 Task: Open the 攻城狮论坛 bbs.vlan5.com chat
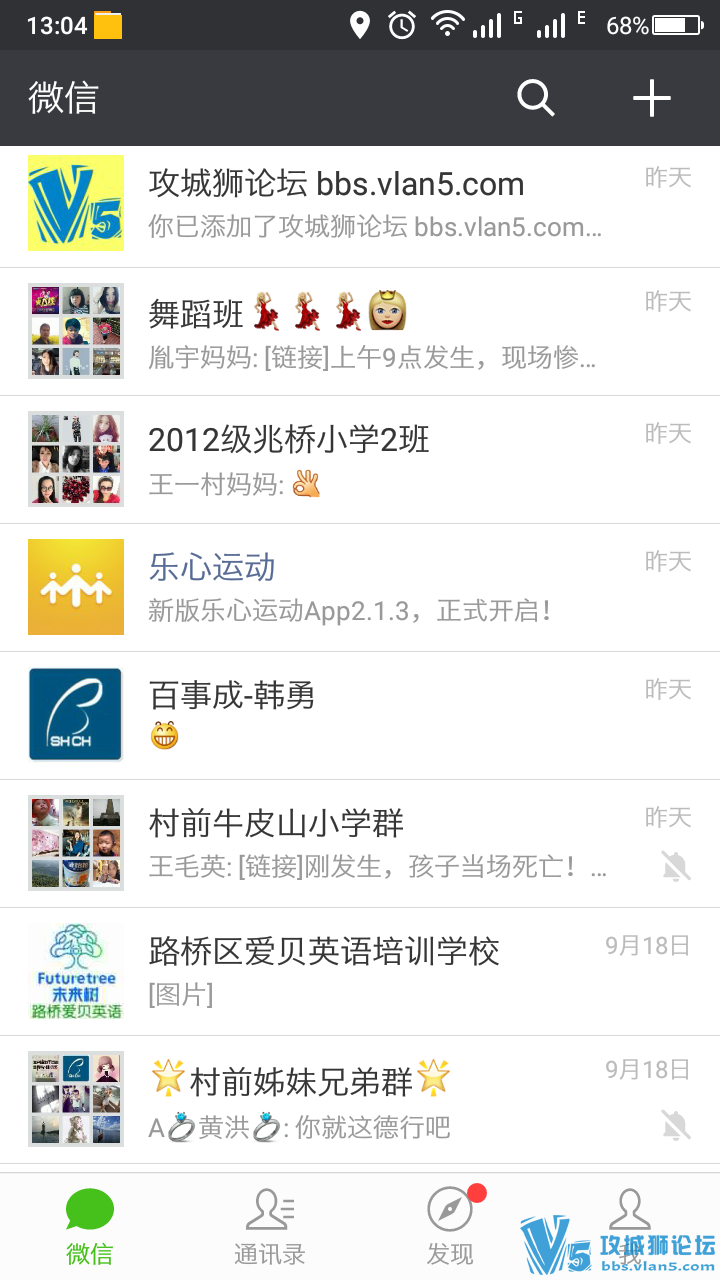(x=360, y=204)
